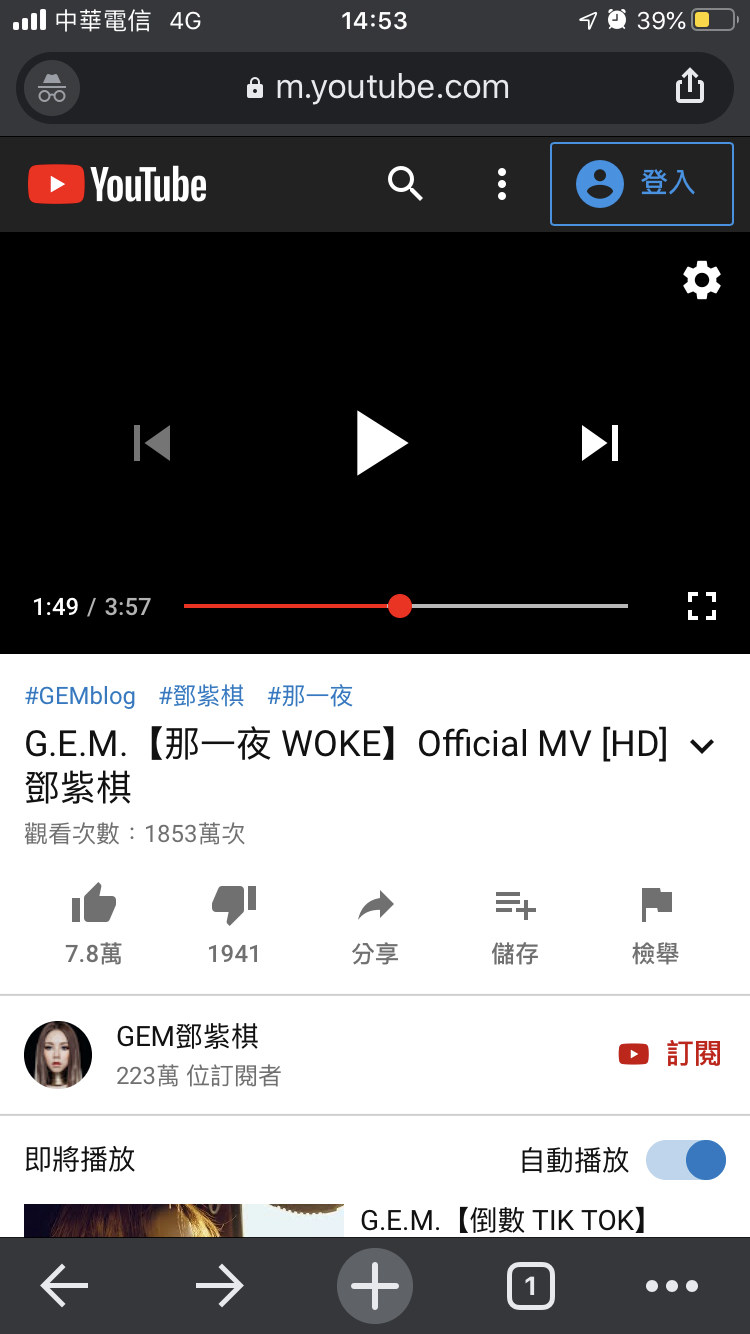Expand the video description

(x=703, y=746)
